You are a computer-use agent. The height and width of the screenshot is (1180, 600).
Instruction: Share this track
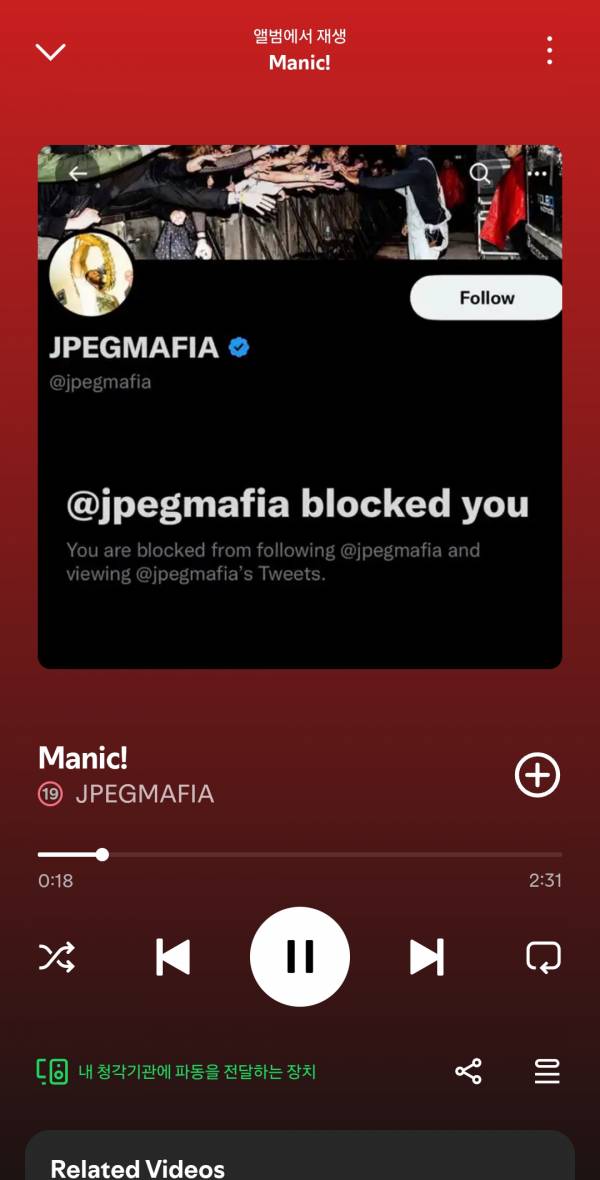tap(468, 1072)
